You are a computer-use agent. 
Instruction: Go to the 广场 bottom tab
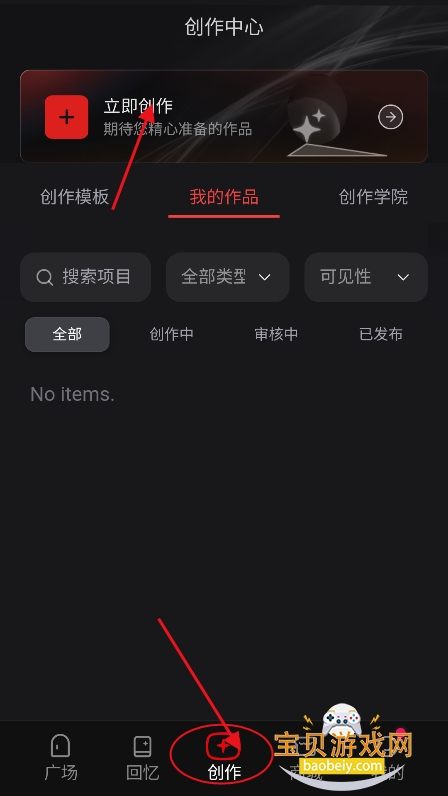61,758
